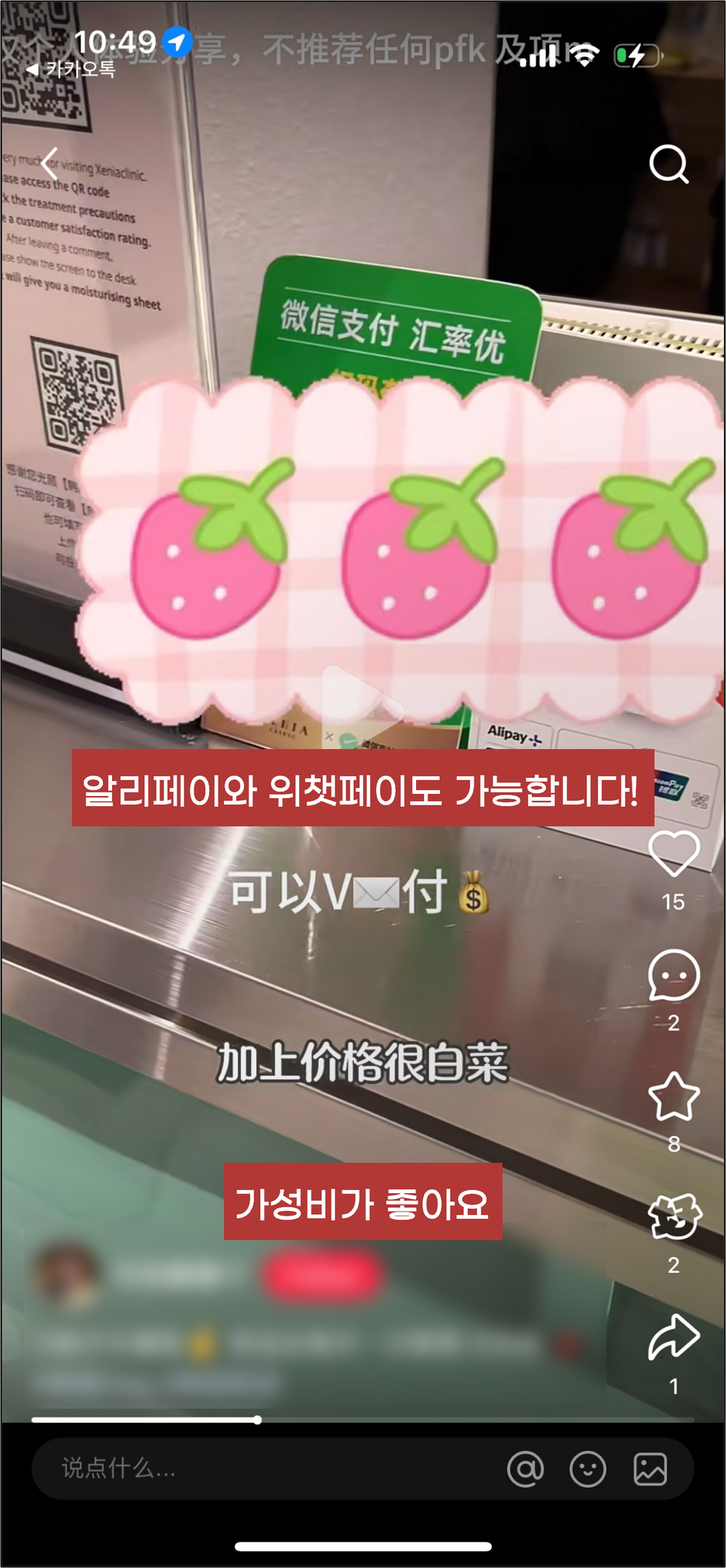
Task: Save the video with the star icon
Action: (x=674, y=1097)
